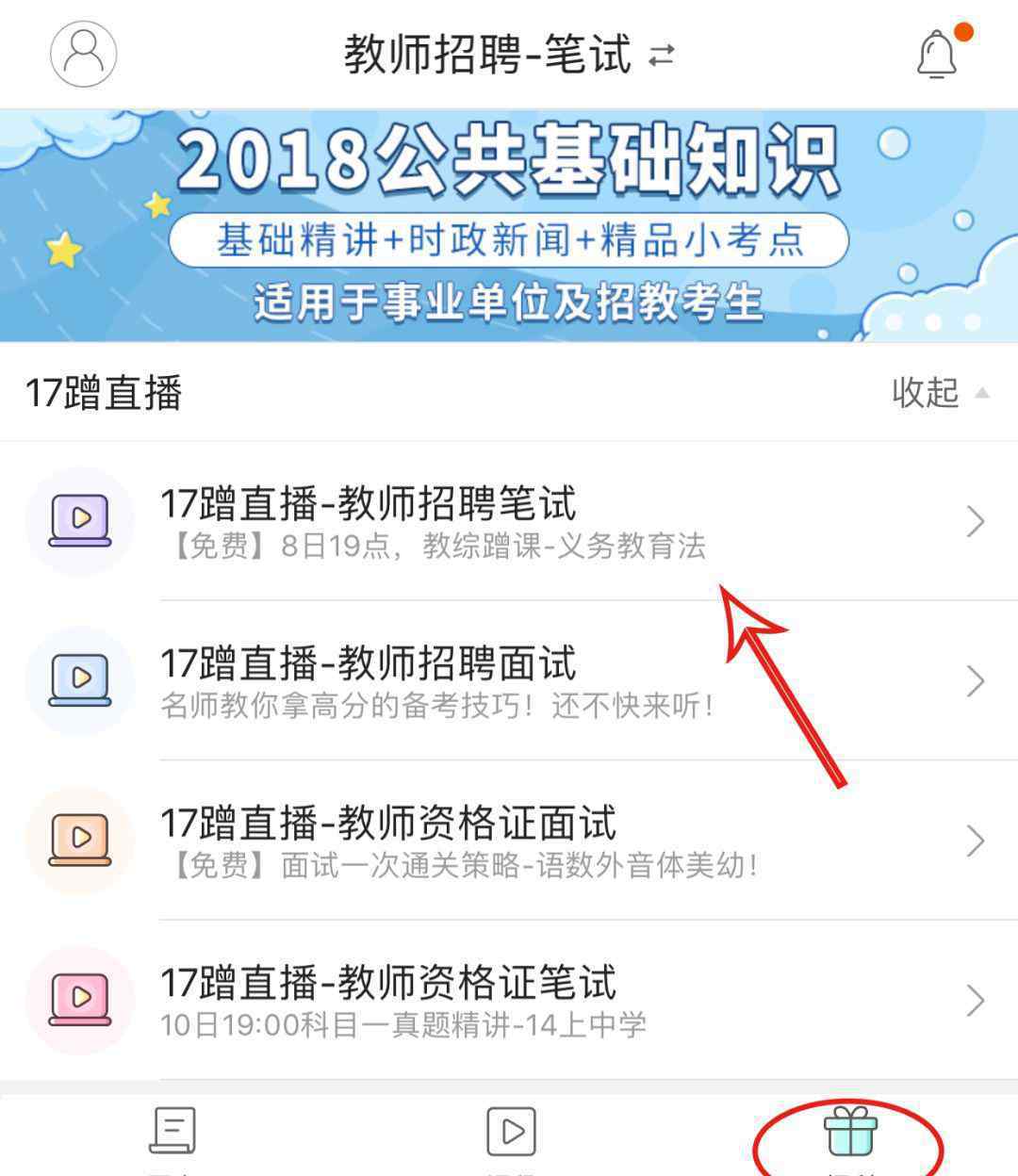Open the user profile avatar

[x=83, y=54]
